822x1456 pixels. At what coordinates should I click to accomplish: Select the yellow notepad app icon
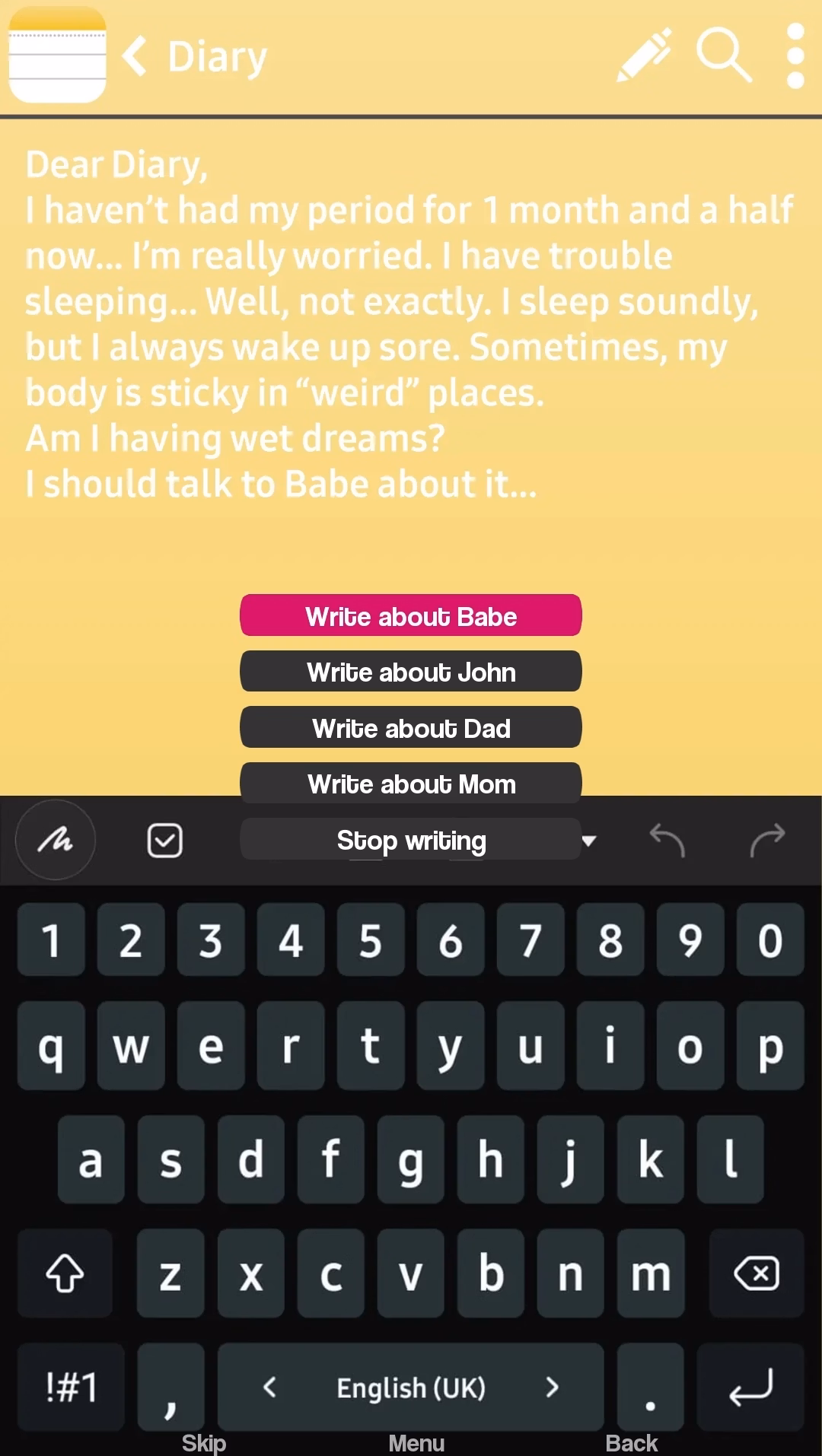[x=56, y=56]
